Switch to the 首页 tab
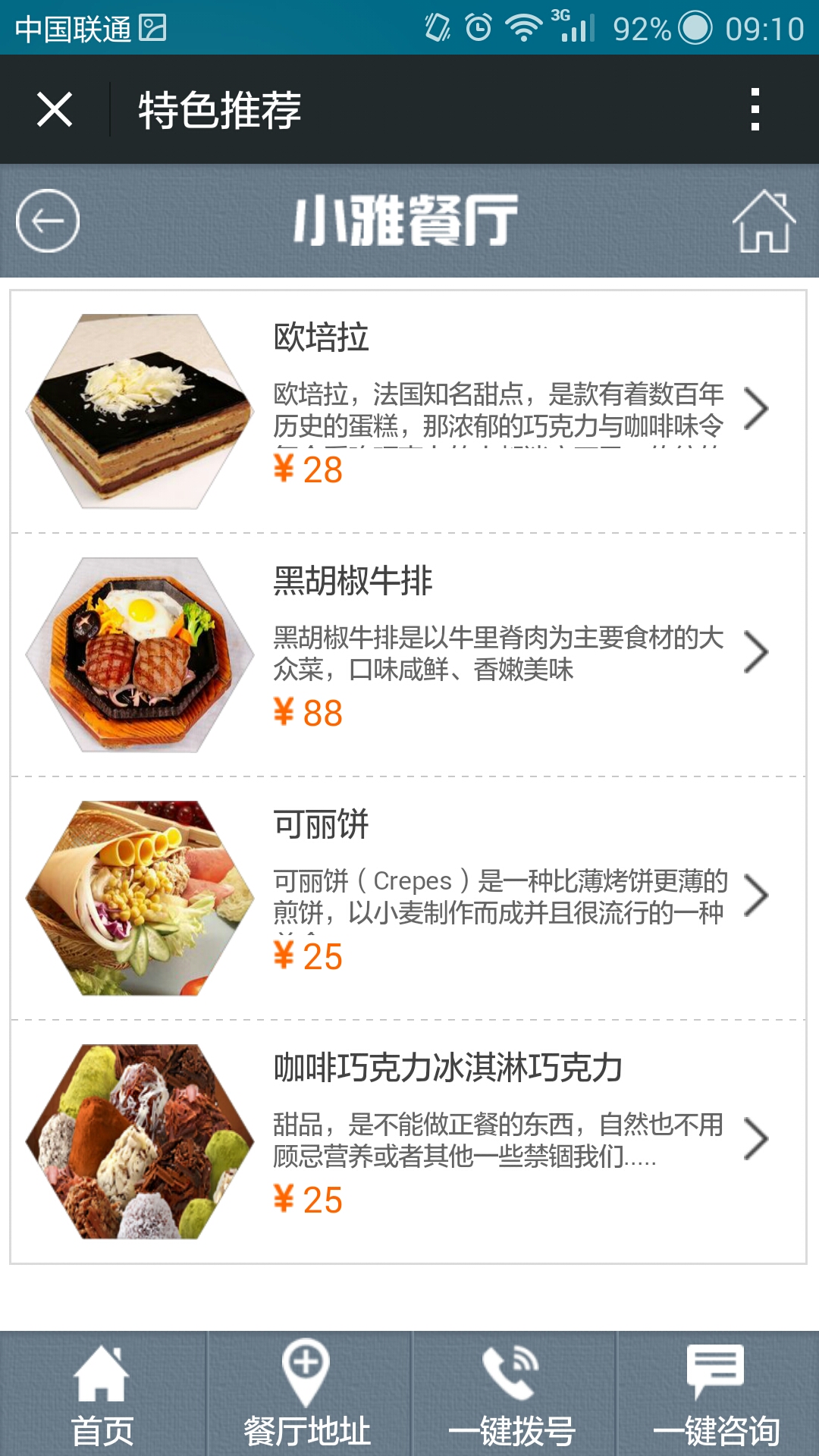Screen dimensions: 819x1456 102,1394
